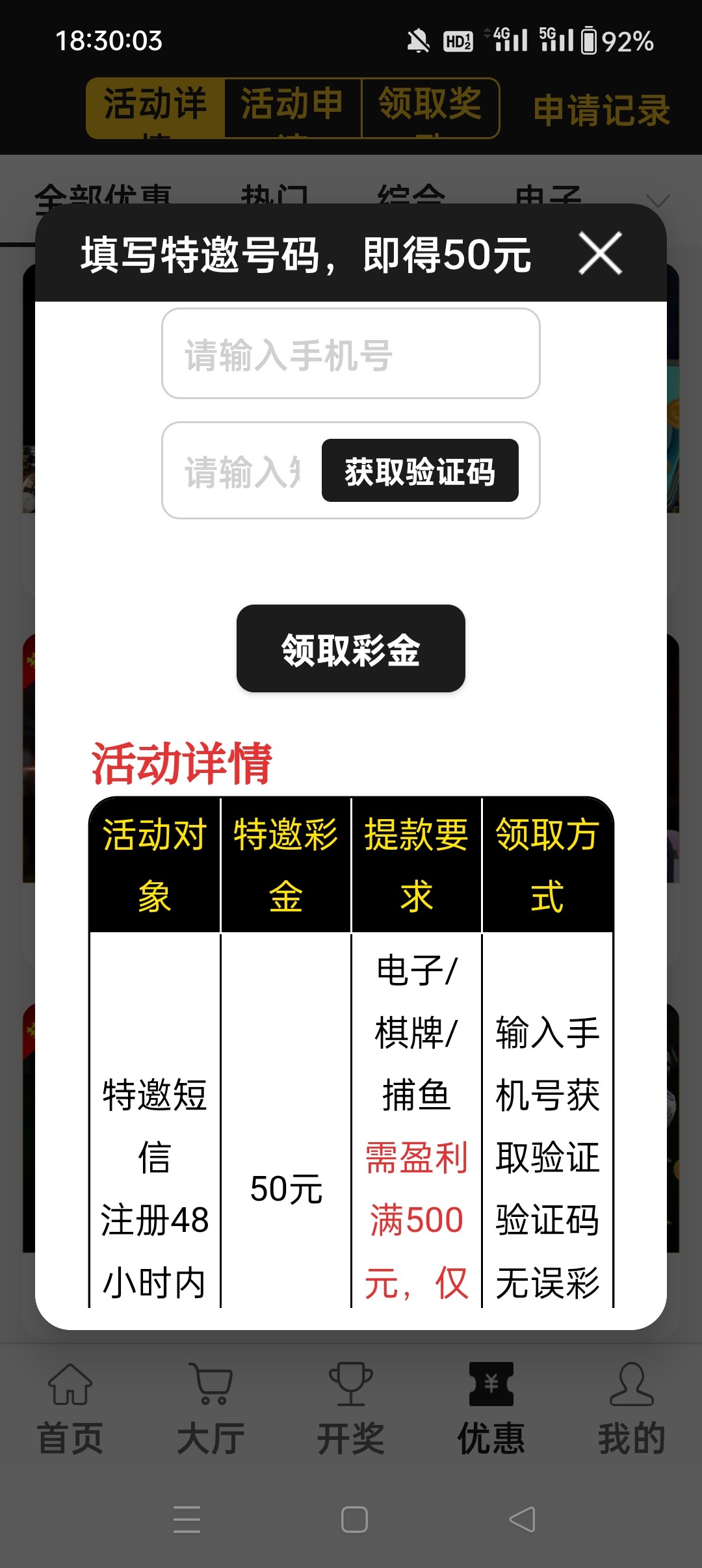Tap 获取验证码 to request a code
This screenshot has height=1568, width=702.
click(420, 471)
